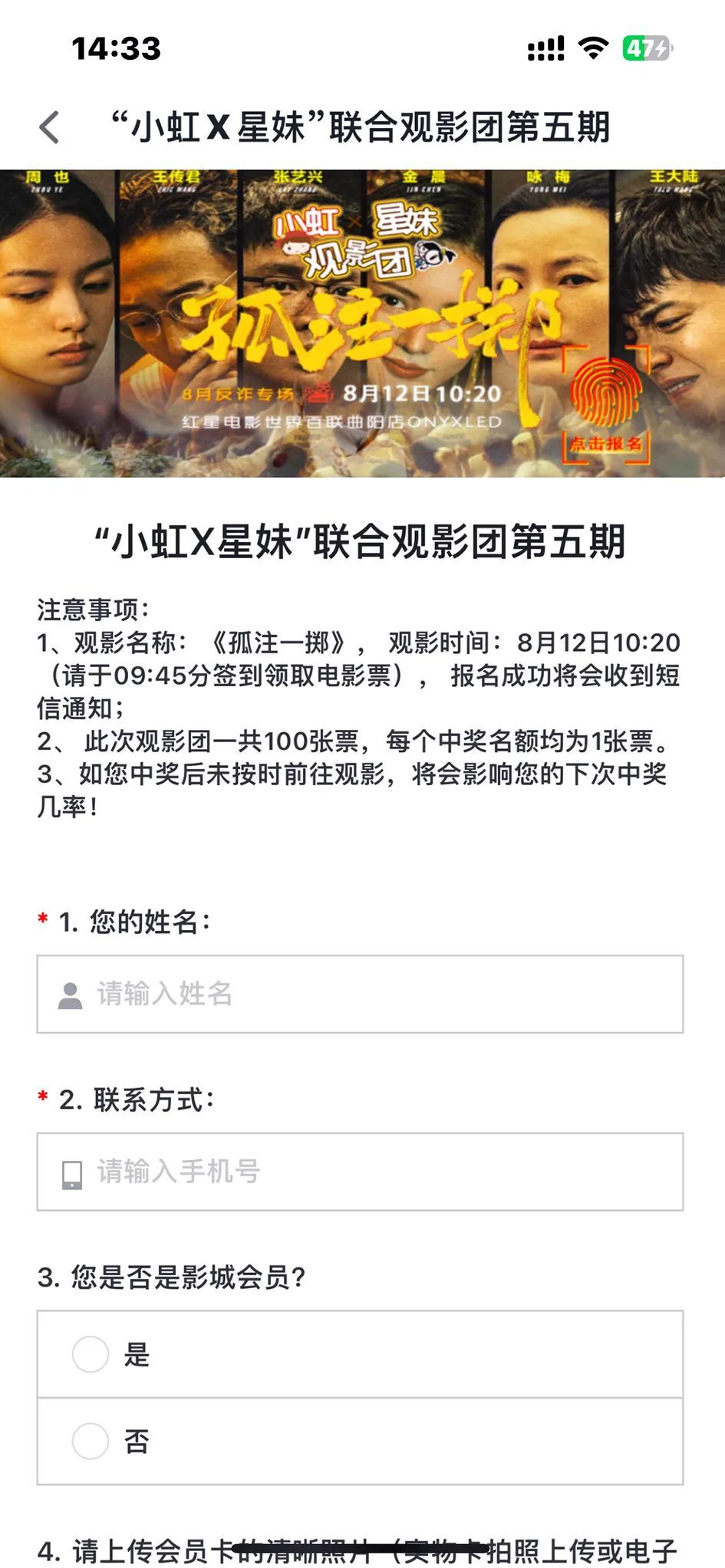Focus the 请输入手机号 phone number field
This screenshot has width=725, height=1568.
click(x=360, y=1172)
